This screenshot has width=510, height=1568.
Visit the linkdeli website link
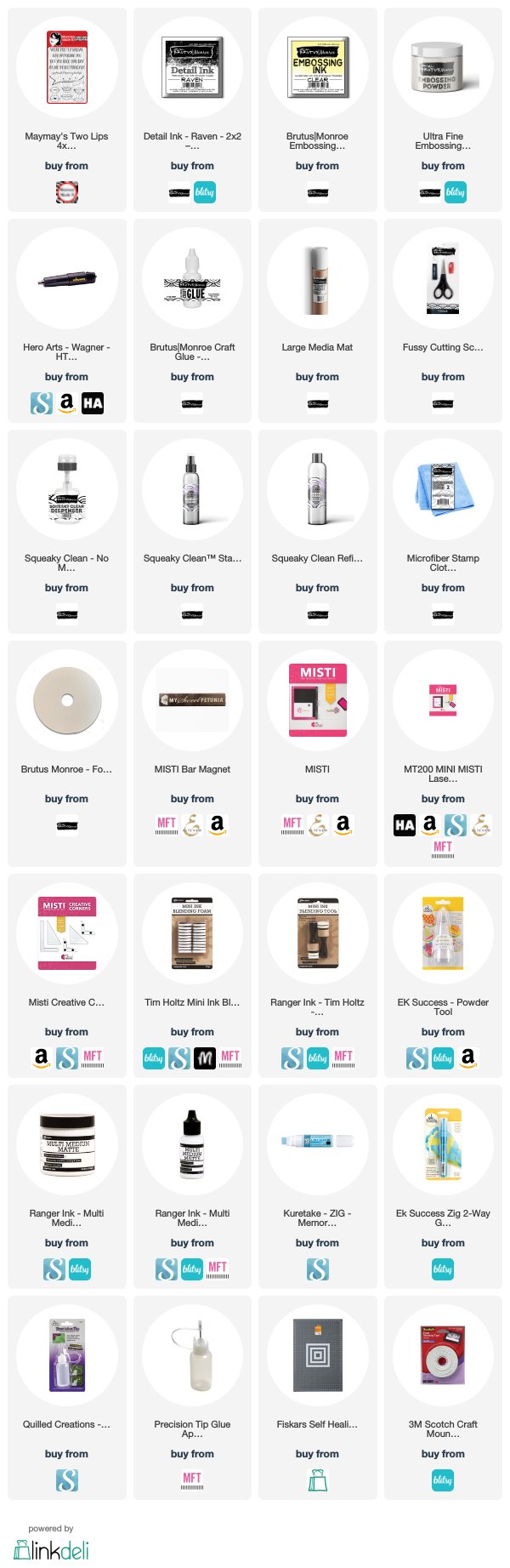(x=51, y=1548)
